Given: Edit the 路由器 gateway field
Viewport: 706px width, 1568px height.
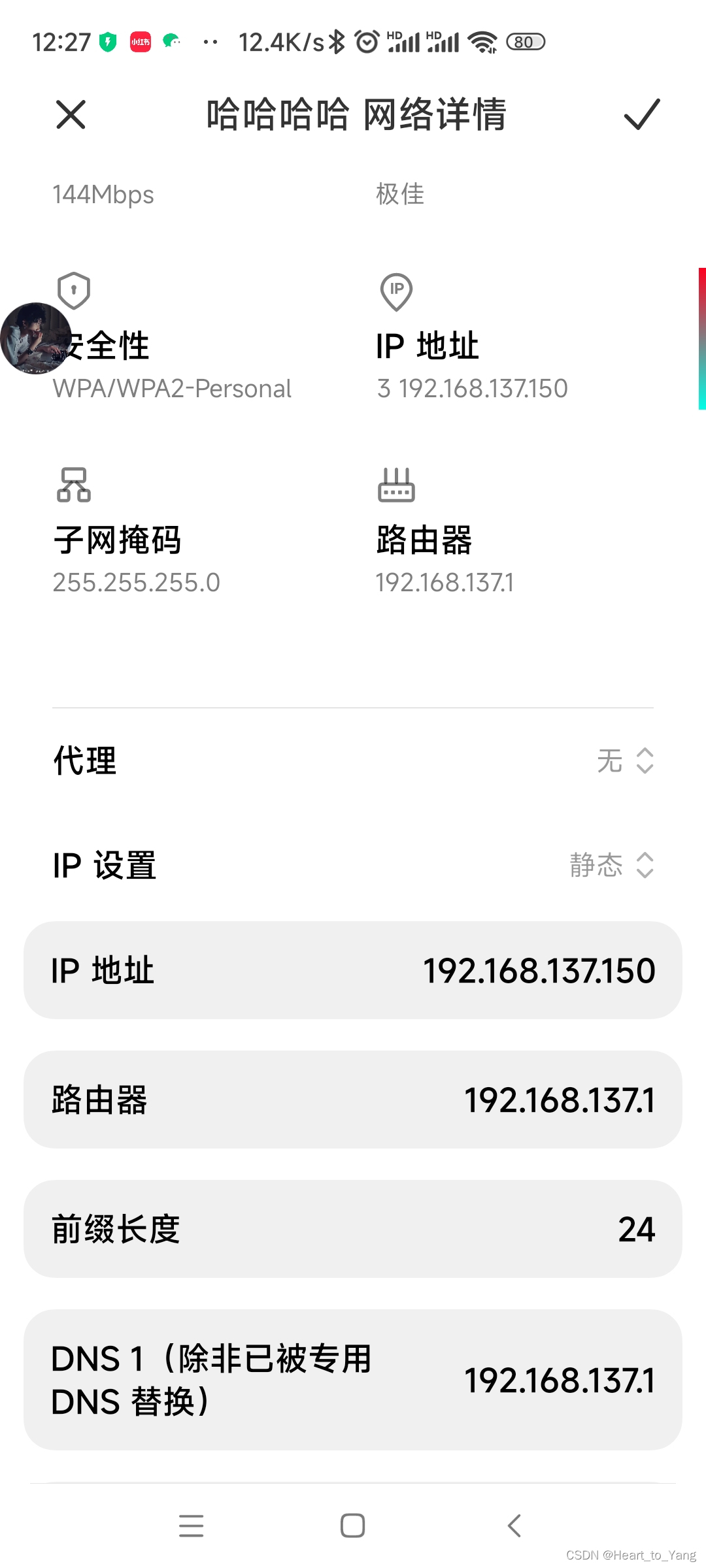Looking at the screenshot, I should [353, 1100].
